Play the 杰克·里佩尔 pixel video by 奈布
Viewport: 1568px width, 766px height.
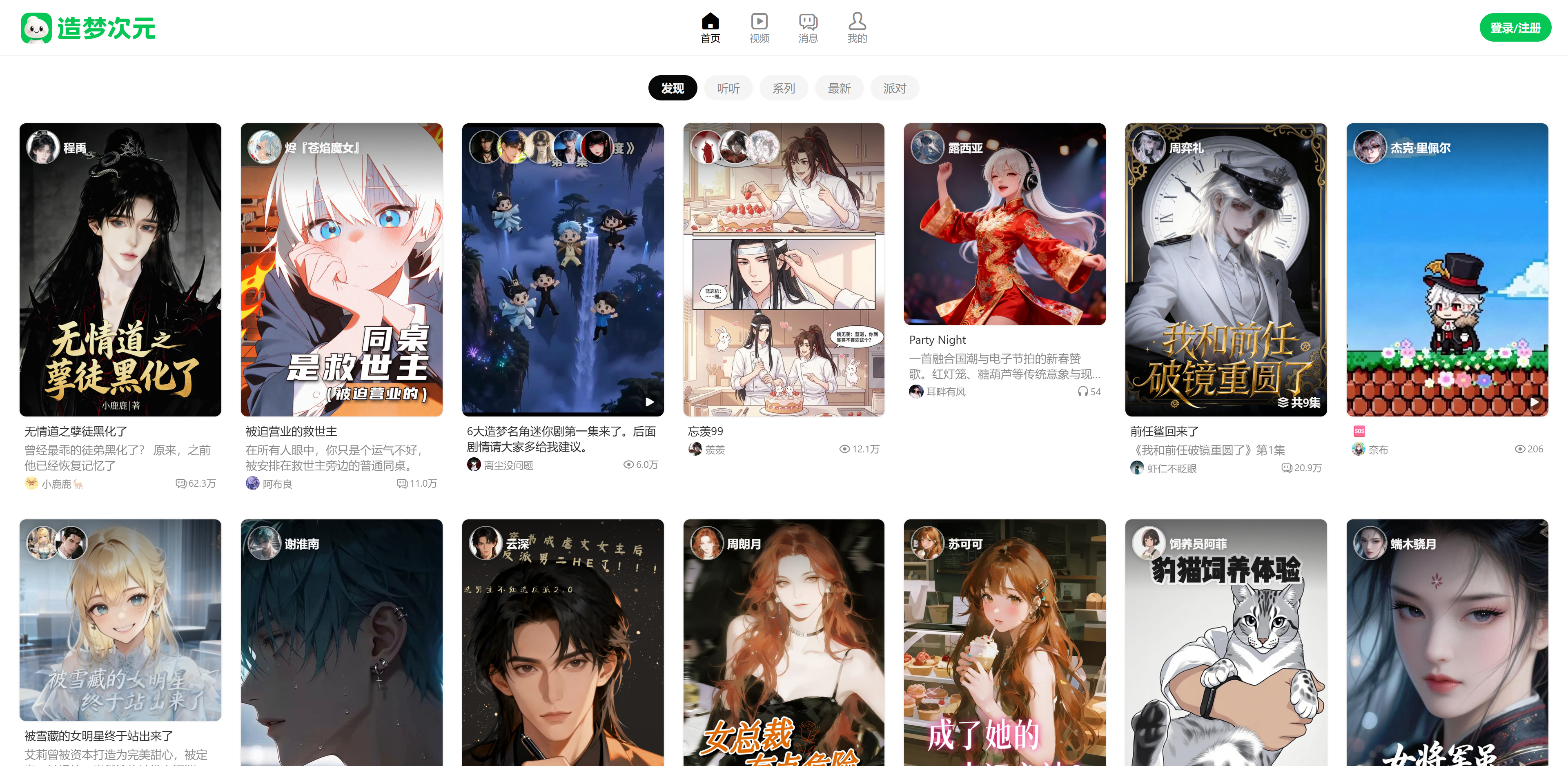pyautogui.click(x=1447, y=270)
